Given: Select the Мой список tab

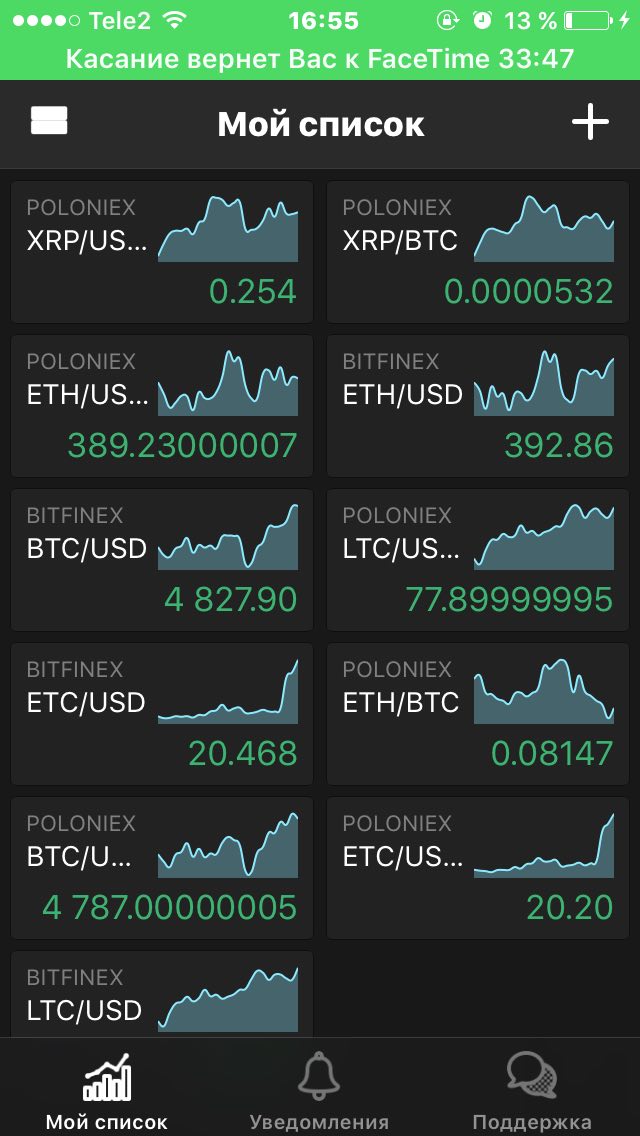Looking at the screenshot, I should tap(107, 1089).
